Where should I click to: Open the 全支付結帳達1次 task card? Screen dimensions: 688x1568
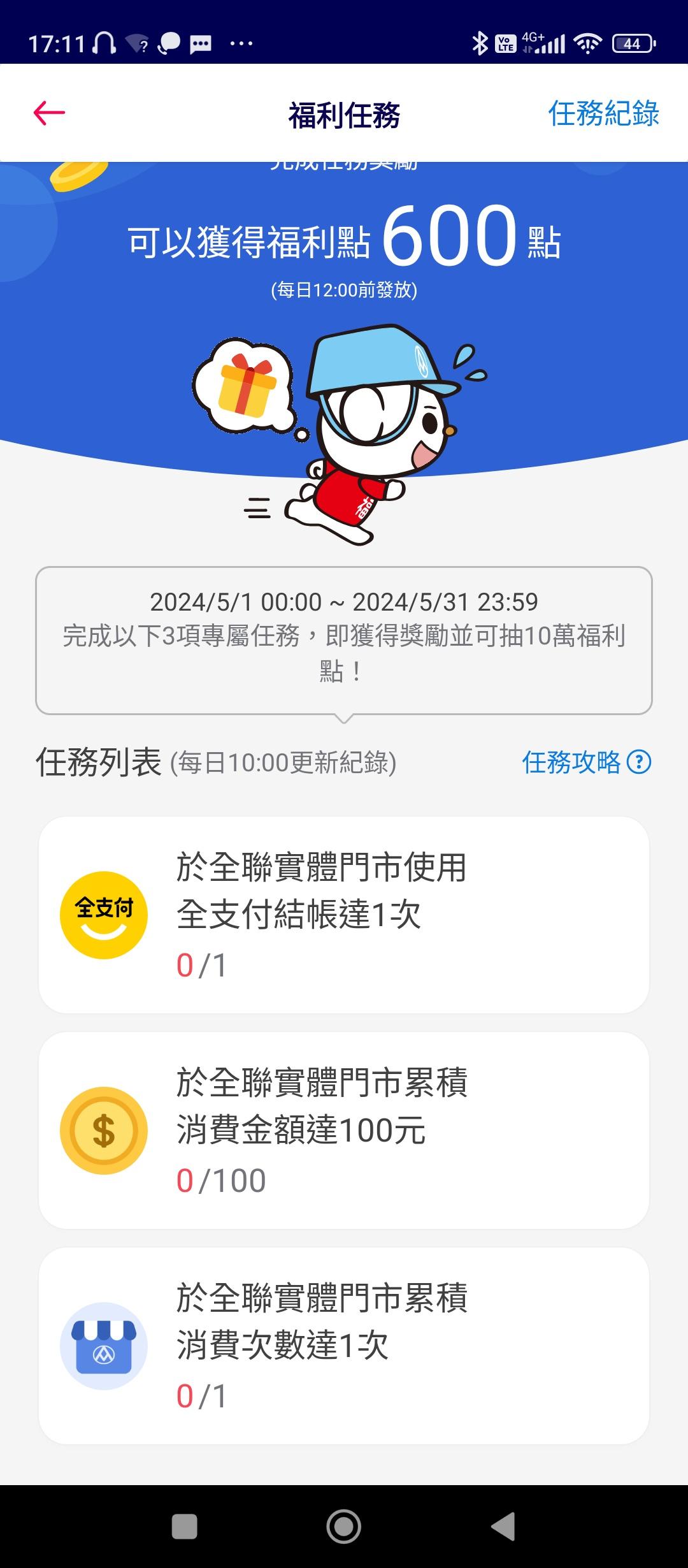coord(344,915)
